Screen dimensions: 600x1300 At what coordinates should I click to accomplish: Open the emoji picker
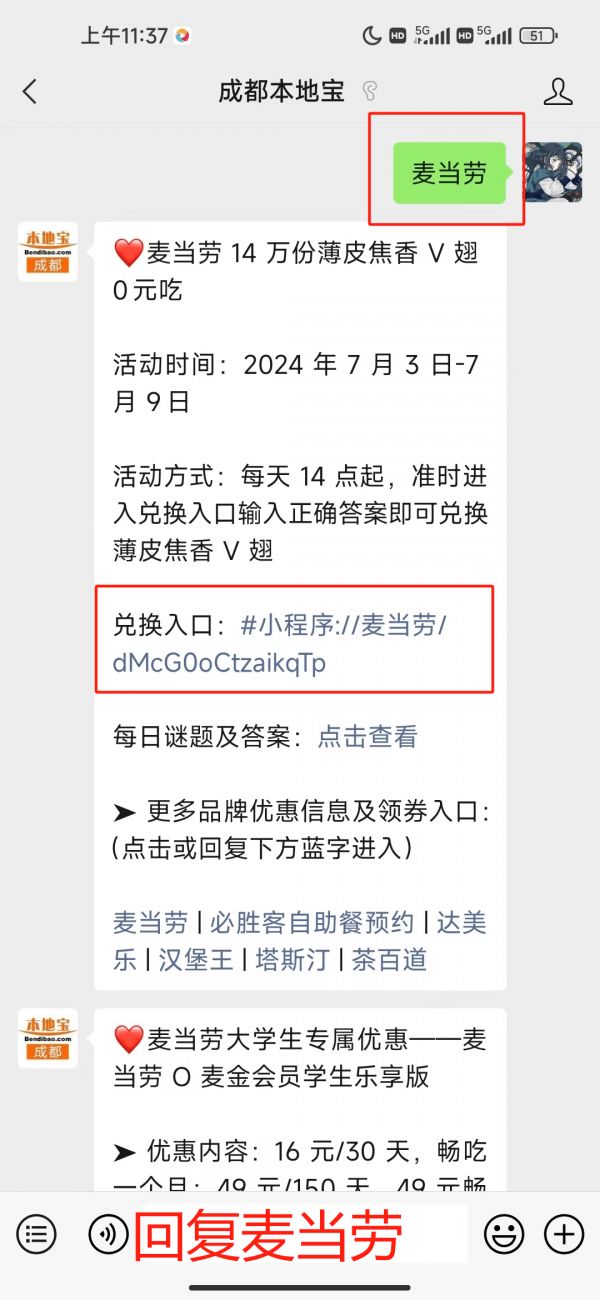tap(504, 1234)
